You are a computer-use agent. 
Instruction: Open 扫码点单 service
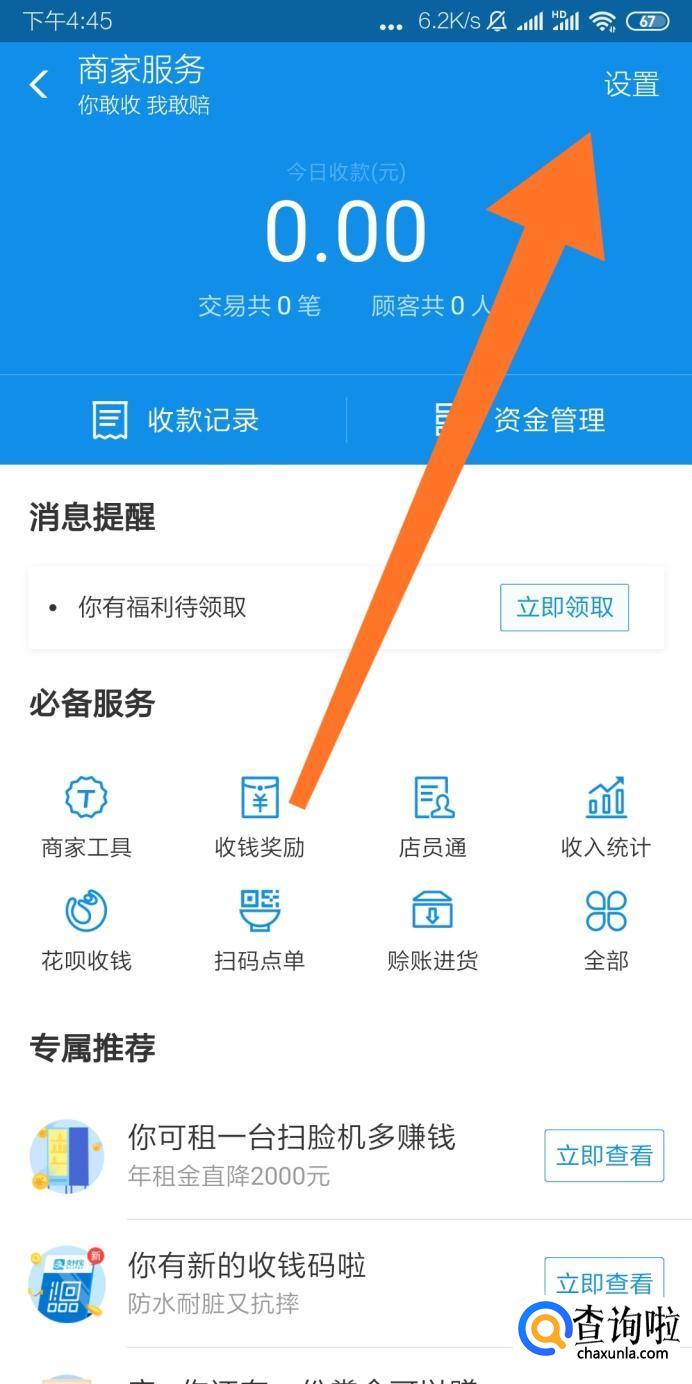tap(259, 930)
